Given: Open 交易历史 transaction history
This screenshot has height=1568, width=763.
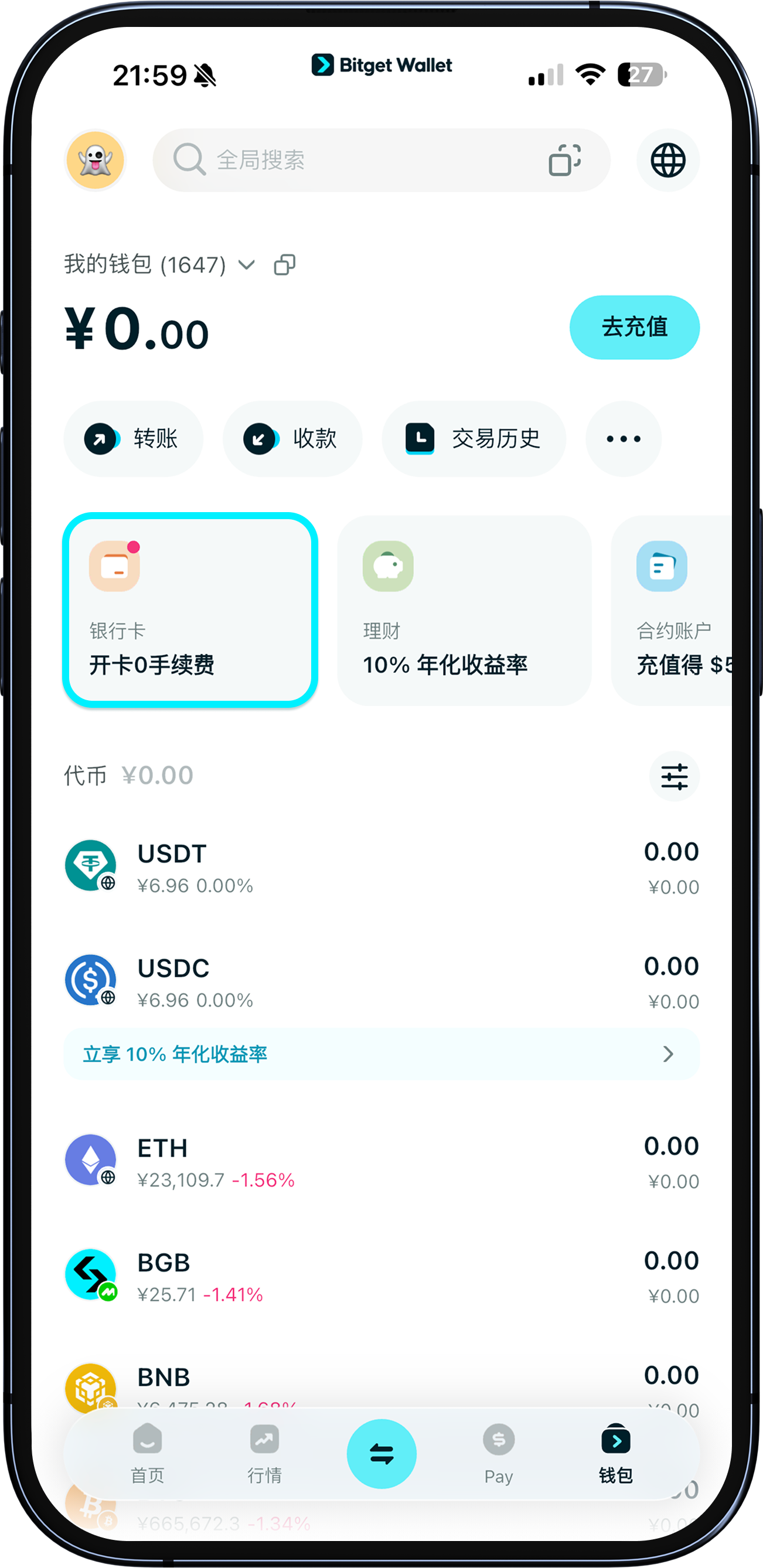Looking at the screenshot, I should pyautogui.click(x=473, y=438).
